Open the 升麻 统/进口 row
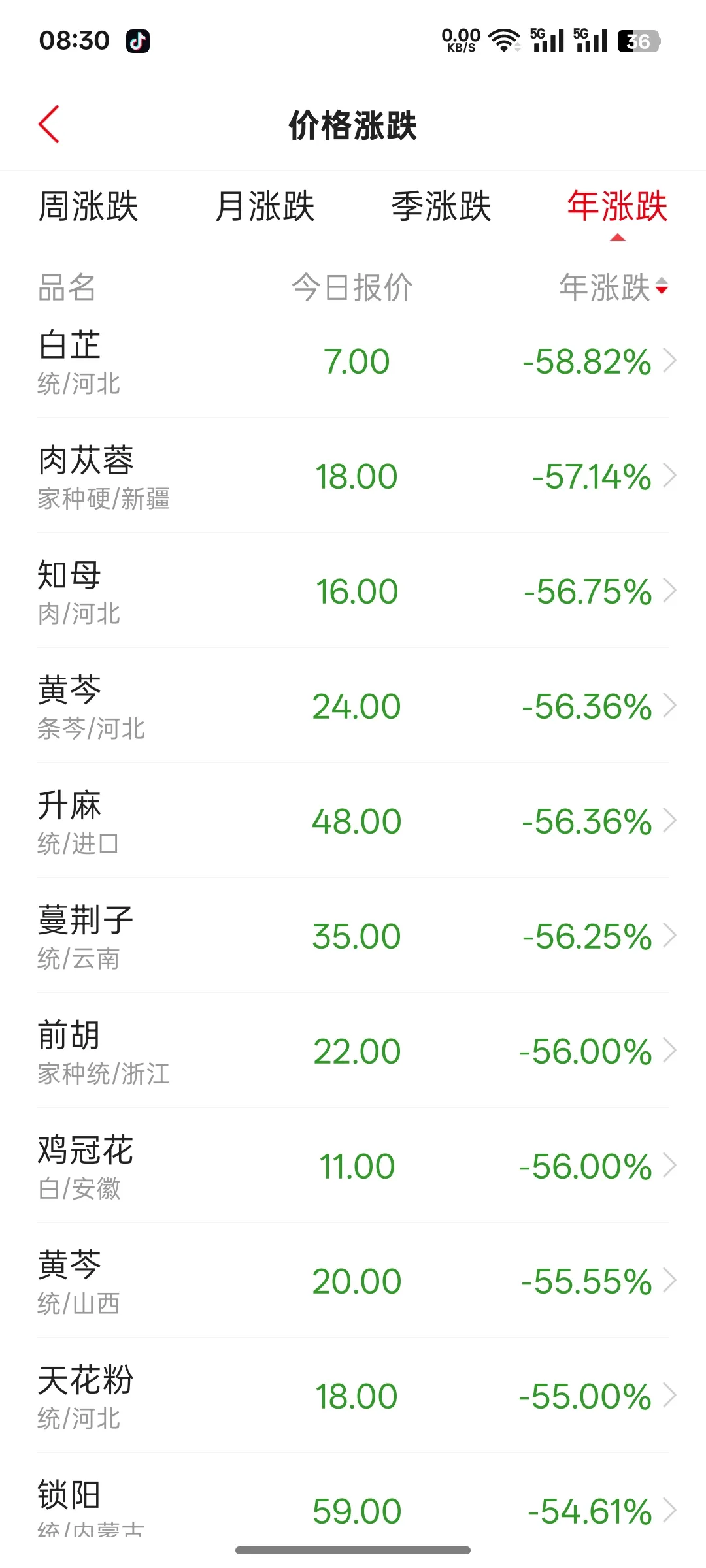This screenshot has width=706, height=1568. click(x=353, y=821)
